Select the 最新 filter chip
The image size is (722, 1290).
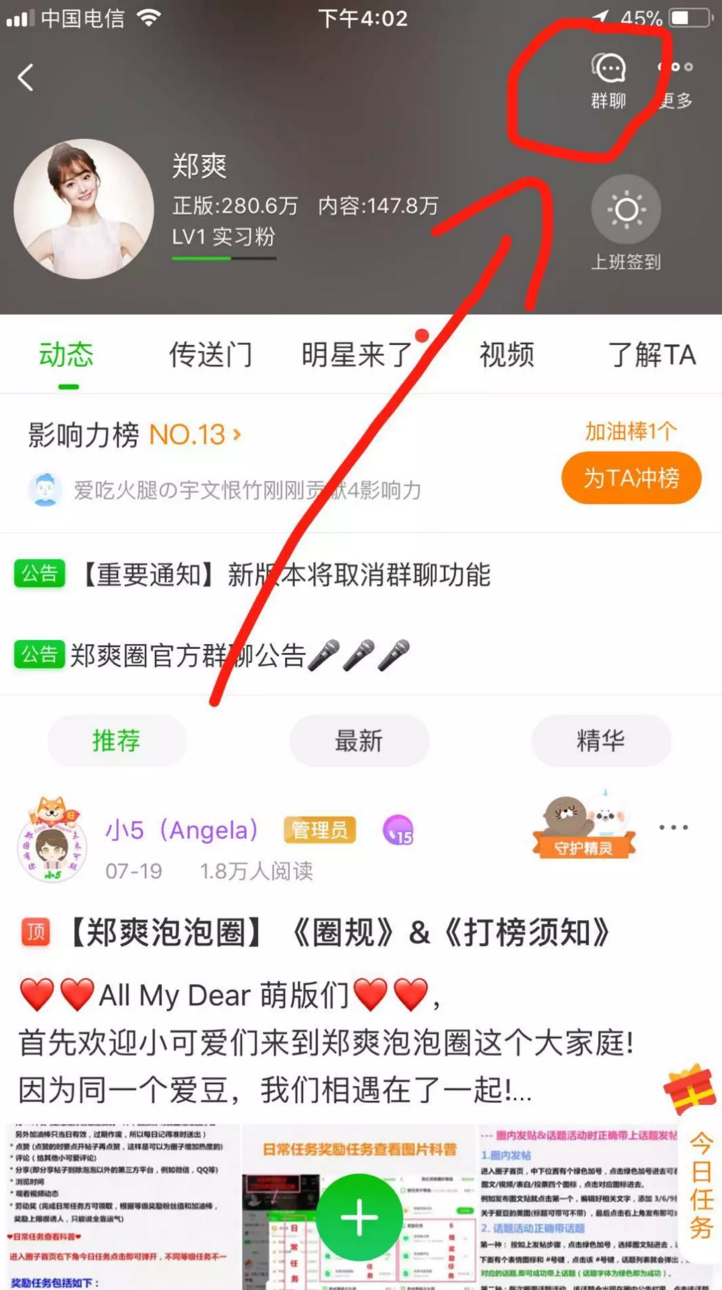pyautogui.click(x=359, y=741)
